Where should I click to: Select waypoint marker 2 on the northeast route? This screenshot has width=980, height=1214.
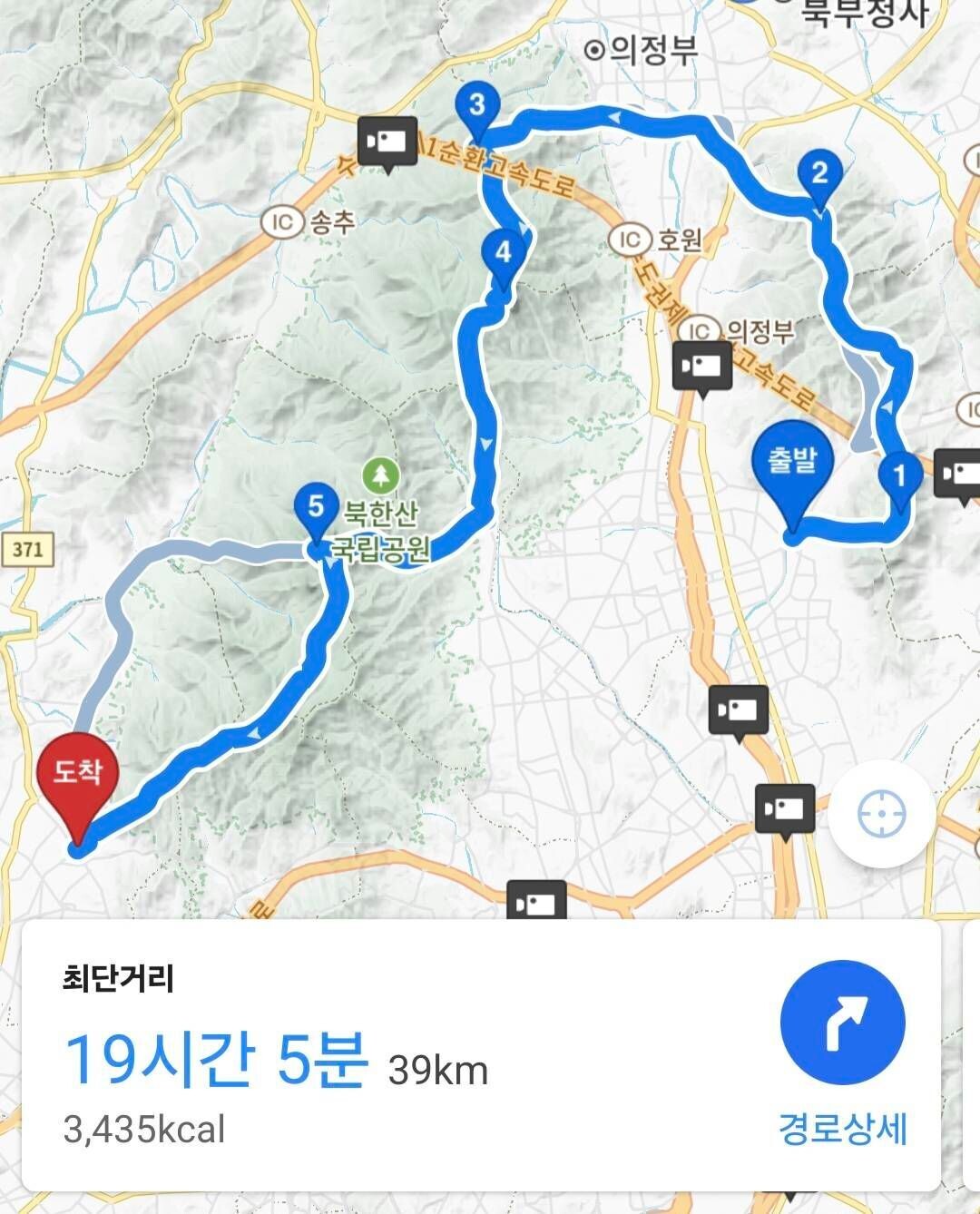tap(818, 174)
